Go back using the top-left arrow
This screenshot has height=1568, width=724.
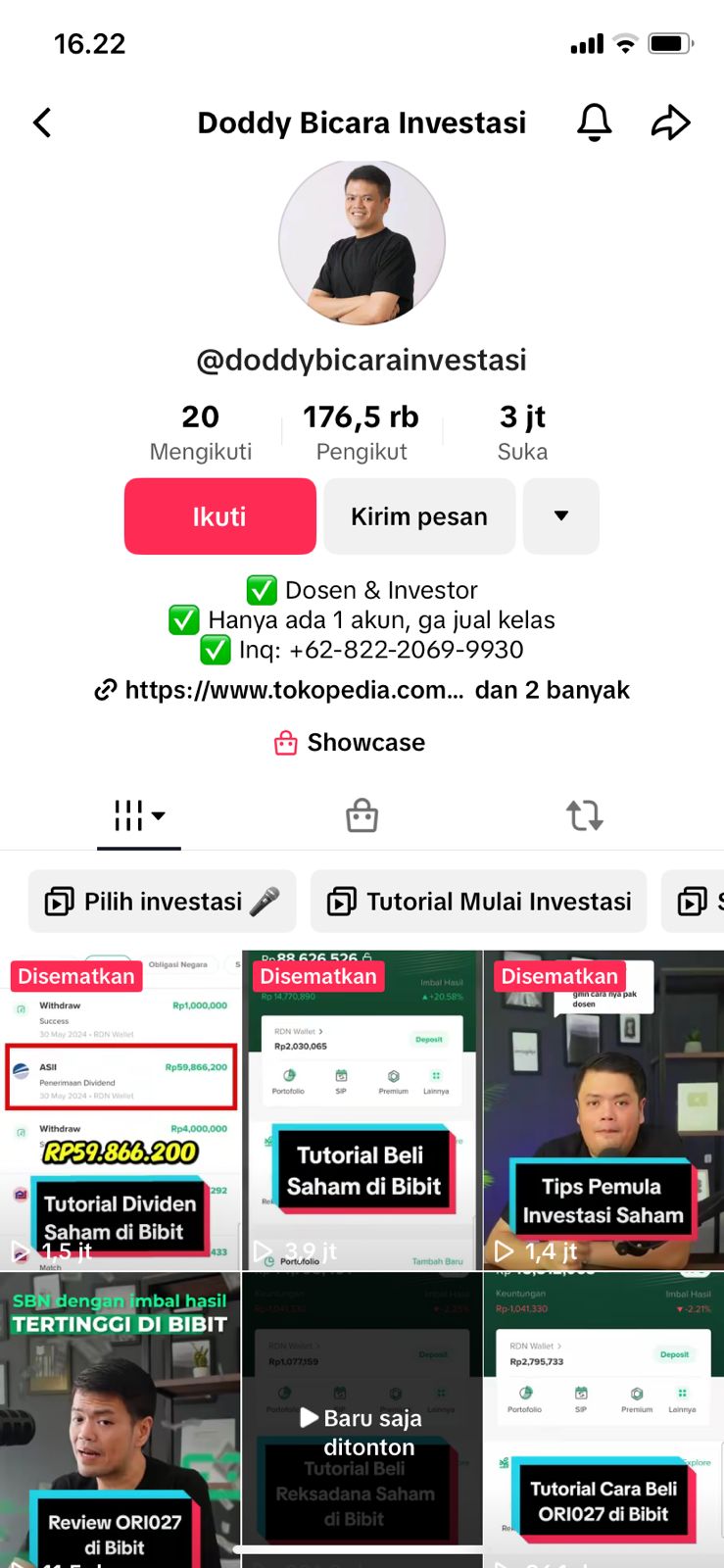pyautogui.click(x=42, y=122)
